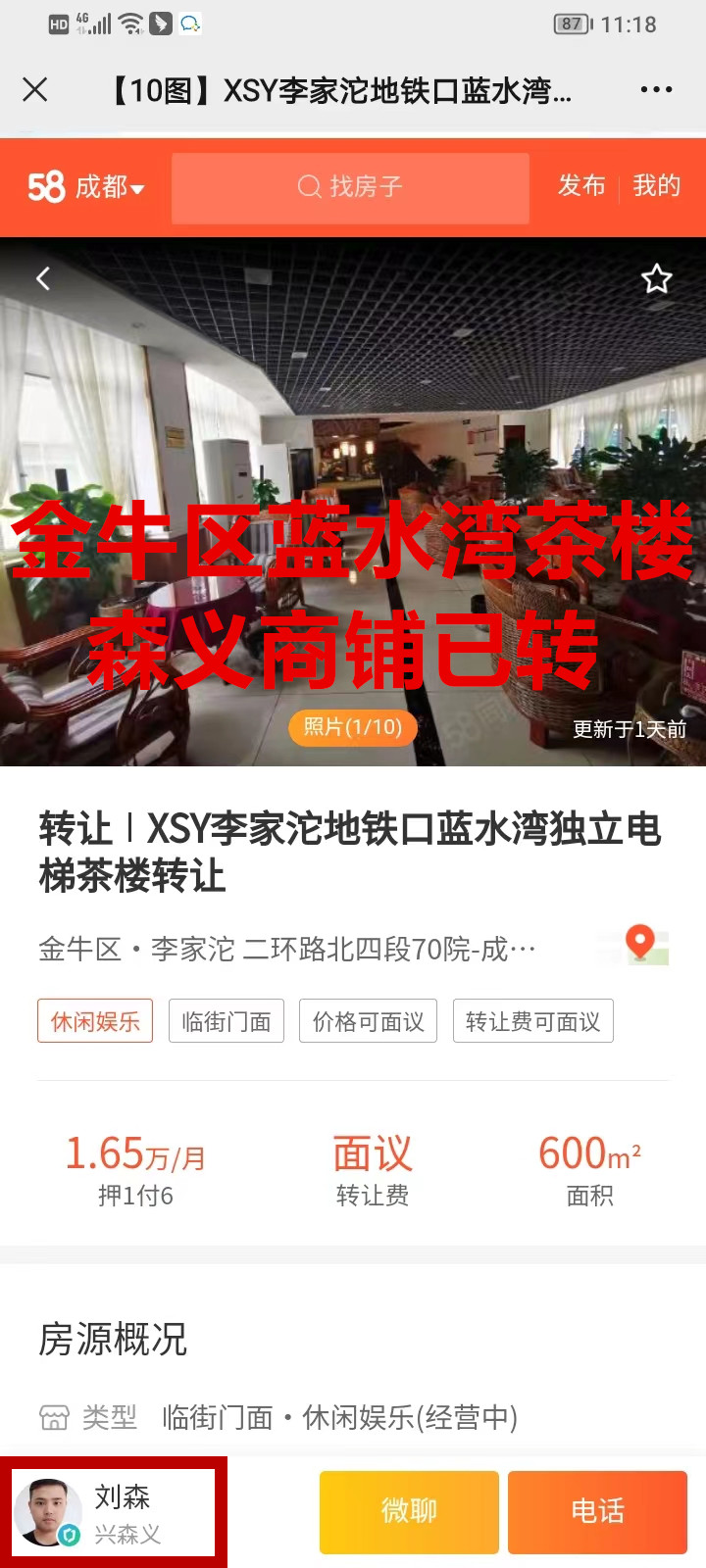The width and height of the screenshot is (706, 1568).
Task: Open the three-dot overflow menu
Action: [x=656, y=90]
